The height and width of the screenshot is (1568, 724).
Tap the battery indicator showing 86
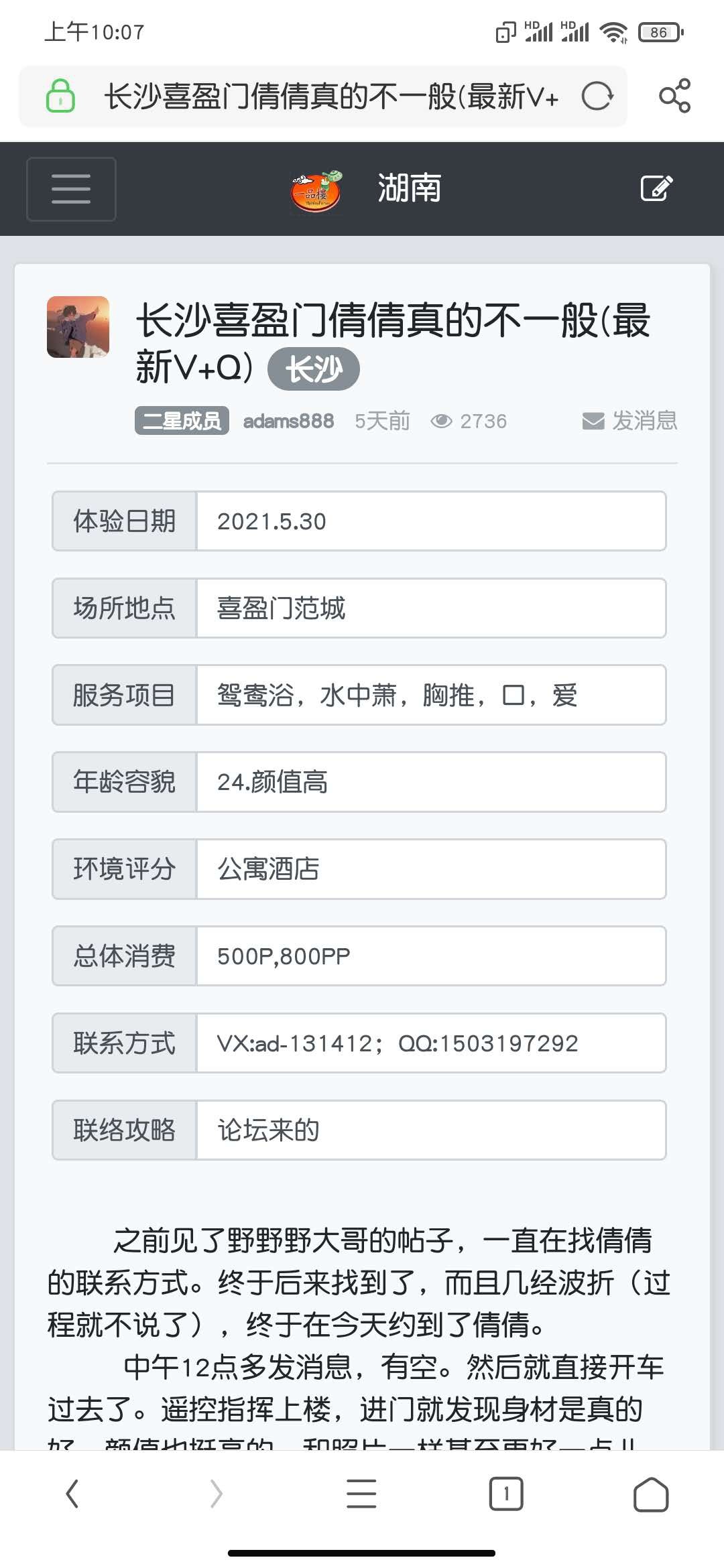659,31
